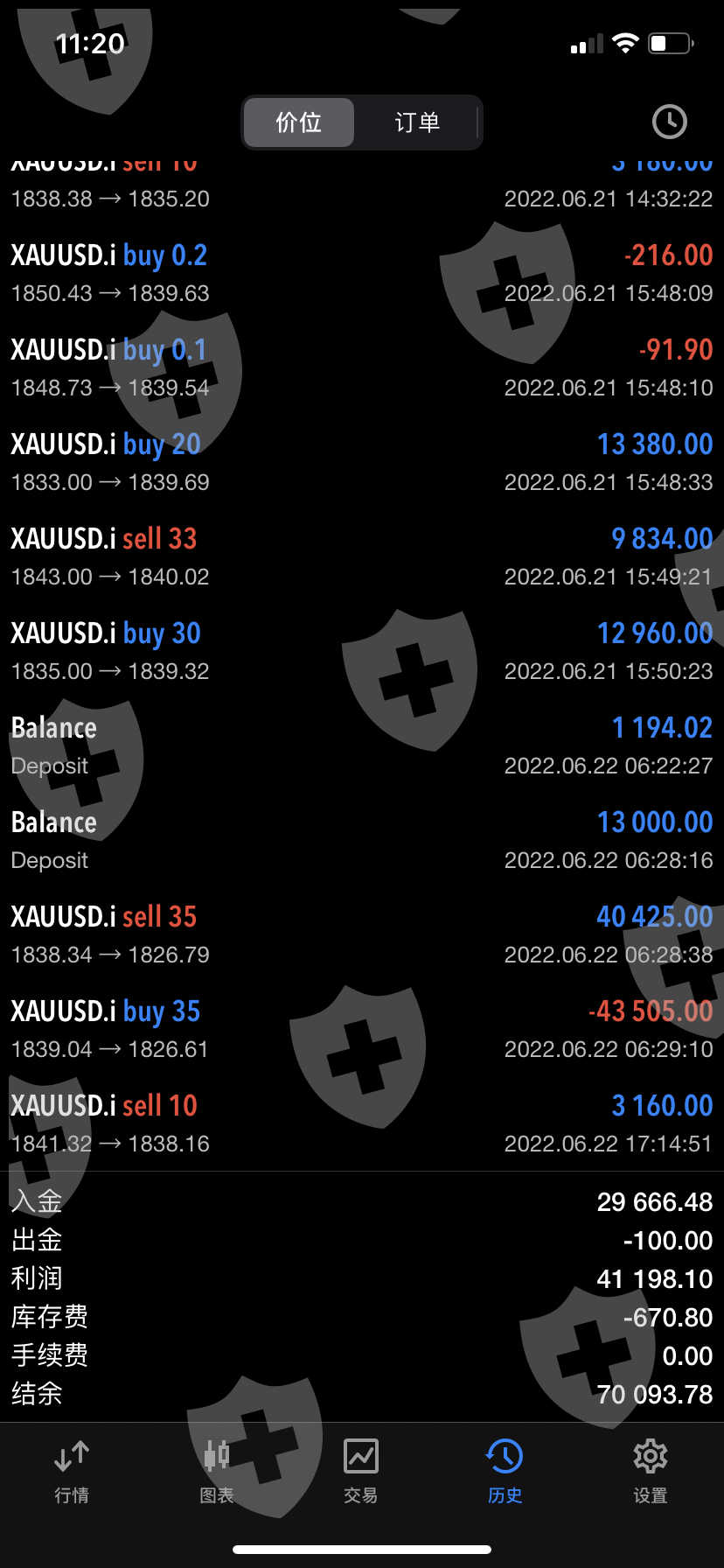Show details of XAUUSD.i buy 20
The image size is (724, 1568).
[361, 462]
